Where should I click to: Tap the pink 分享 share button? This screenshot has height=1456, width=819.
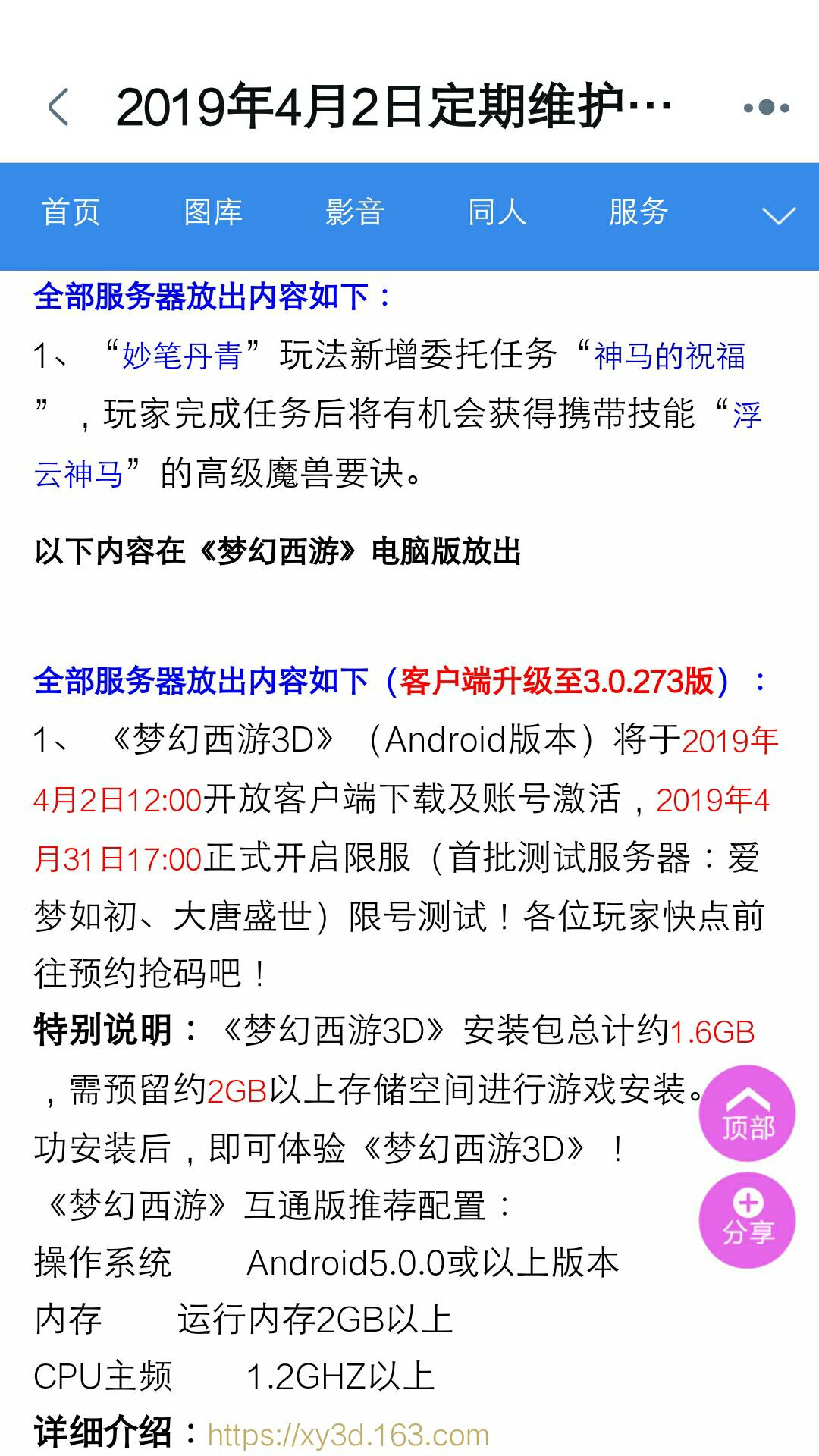747,1220
